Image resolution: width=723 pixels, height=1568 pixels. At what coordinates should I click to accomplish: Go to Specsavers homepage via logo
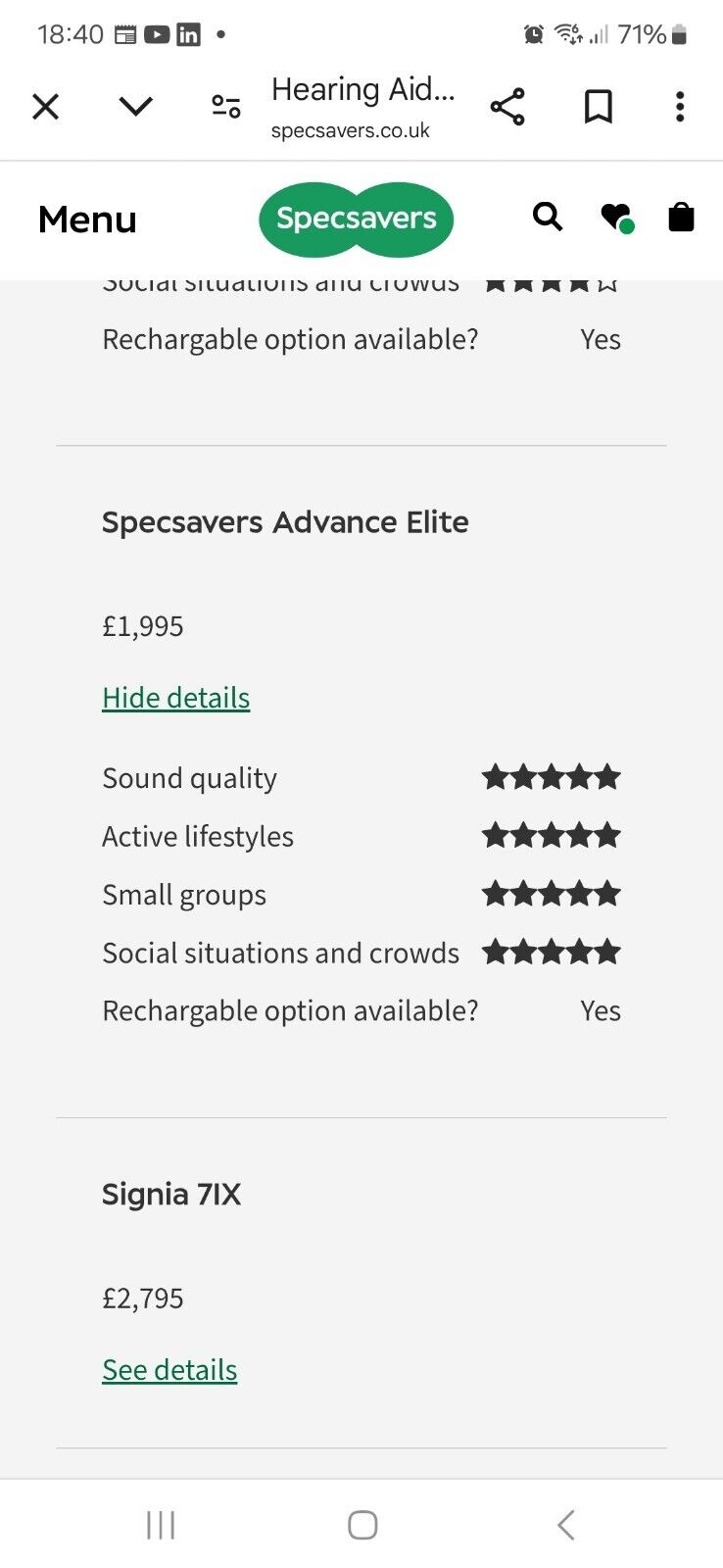[356, 219]
